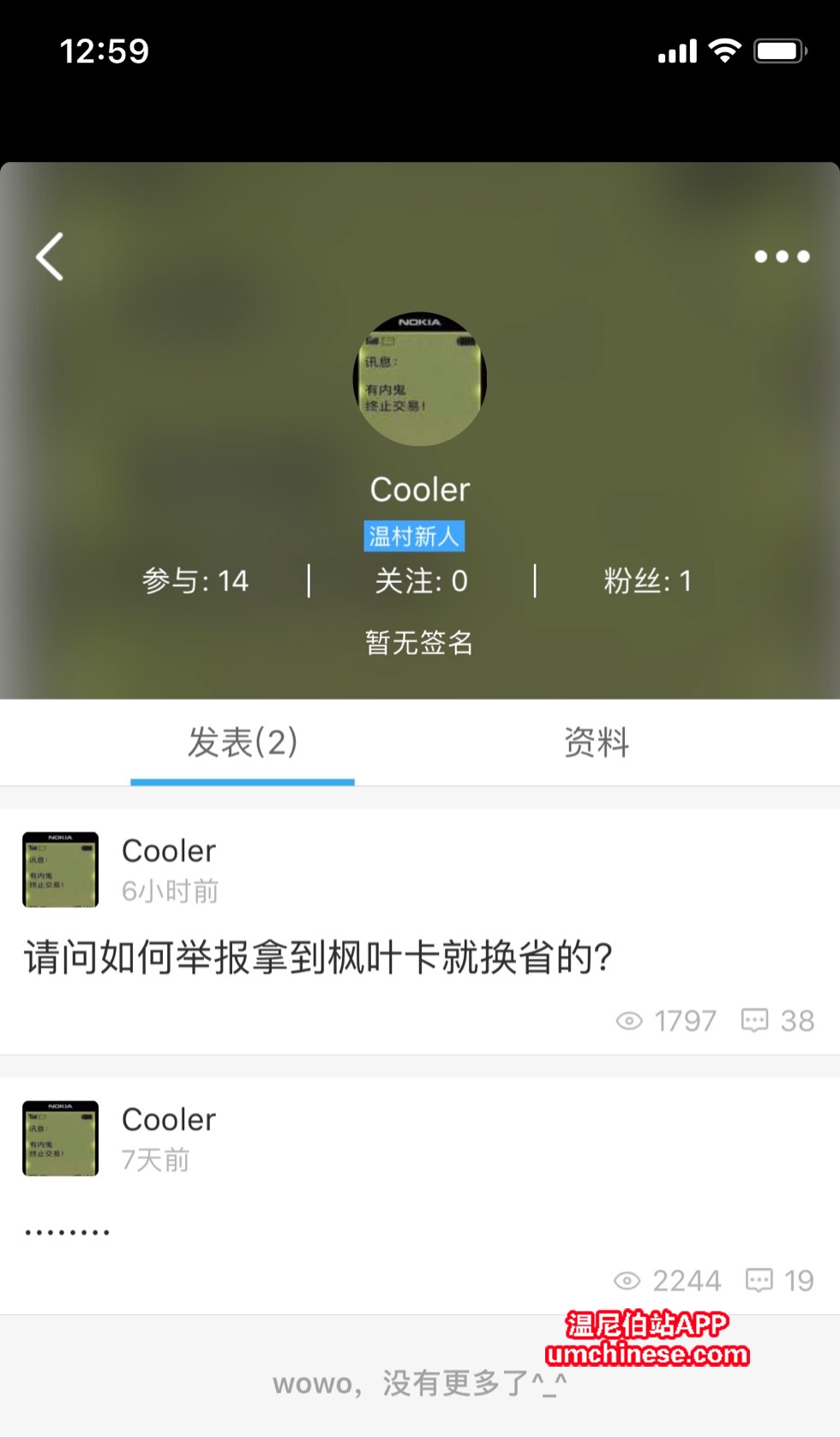View the 参与: 14 participation count
840x1437 pixels.
coord(195,581)
